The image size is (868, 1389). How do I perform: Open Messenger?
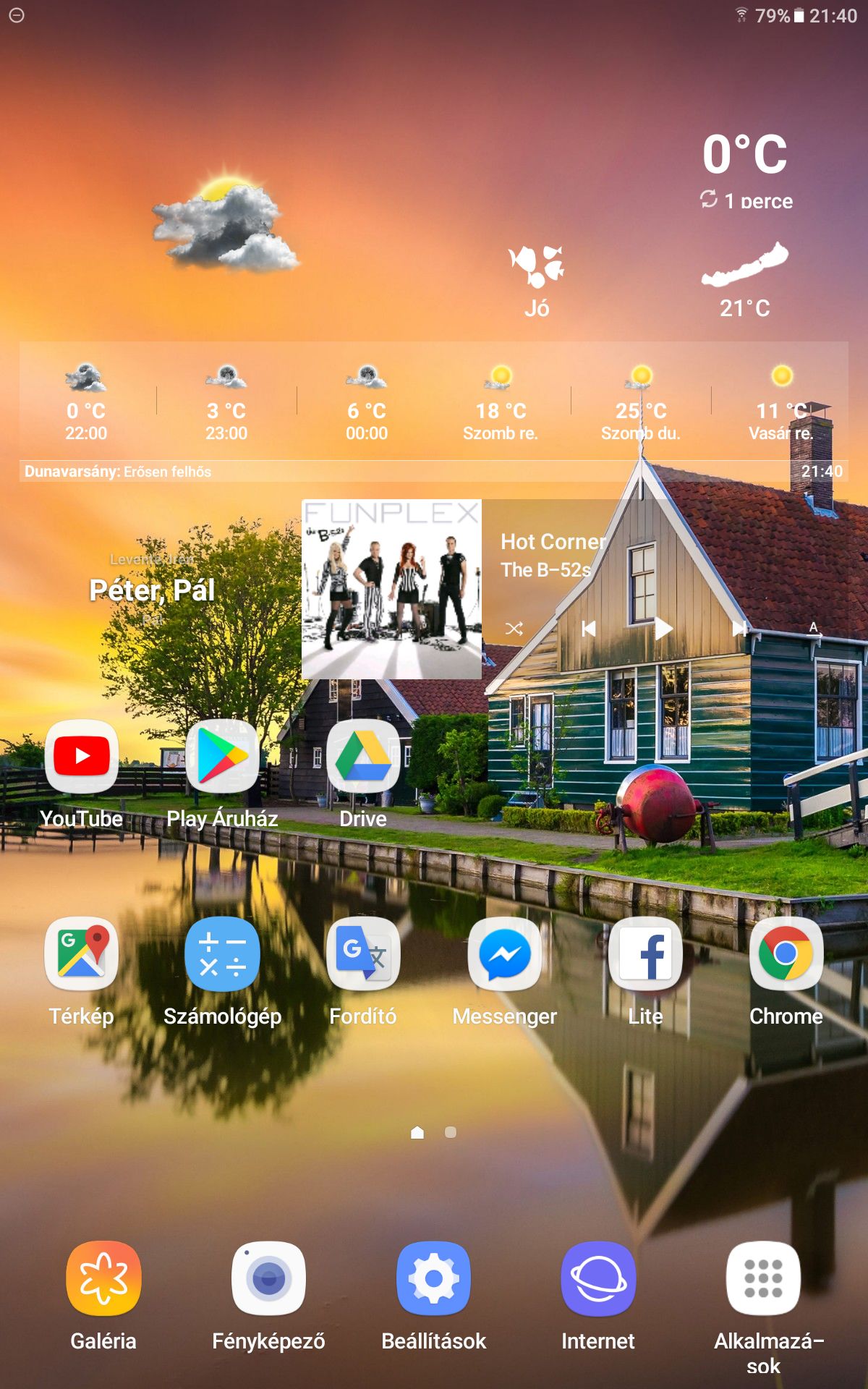pyautogui.click(x=504, y=953)
